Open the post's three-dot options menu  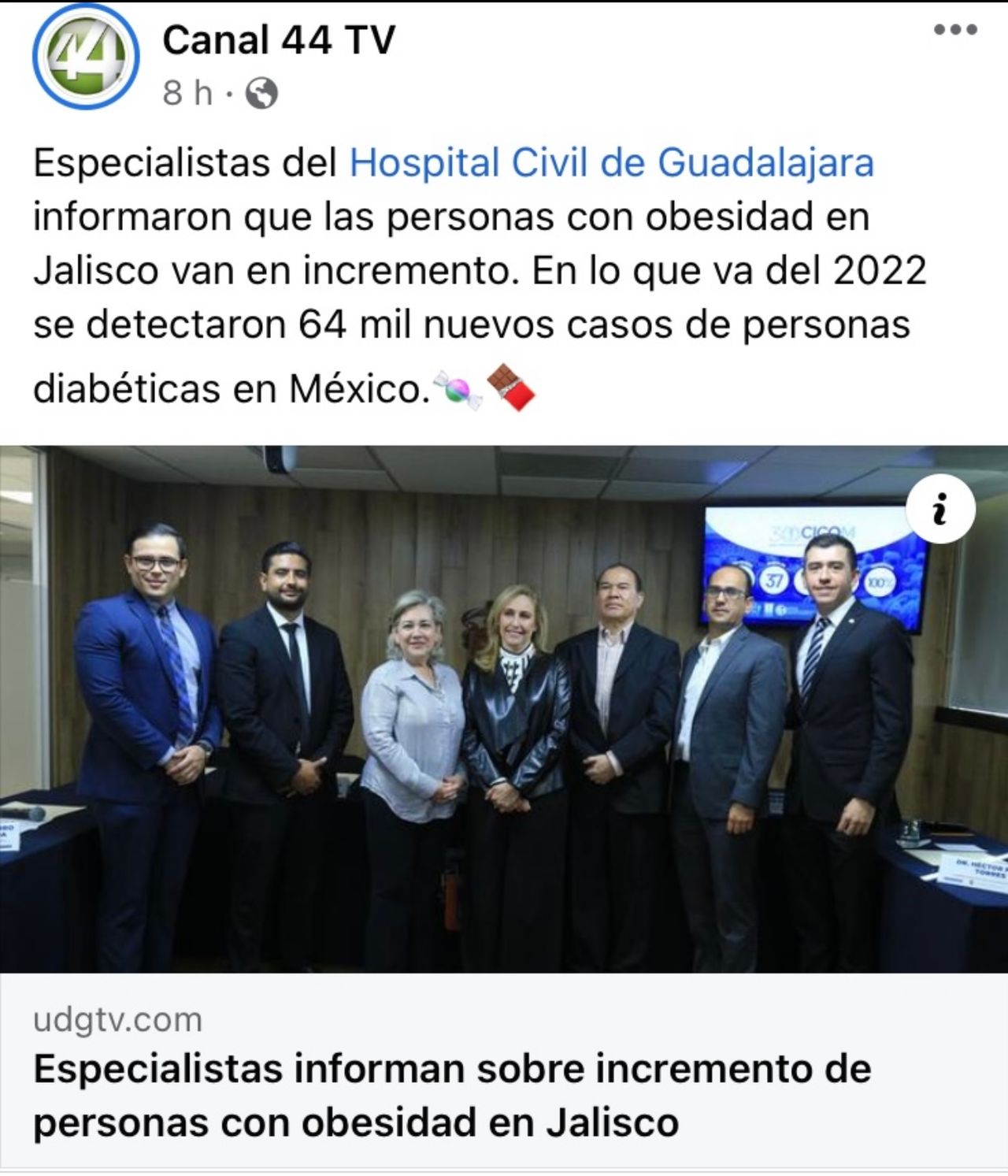point(955,31)
